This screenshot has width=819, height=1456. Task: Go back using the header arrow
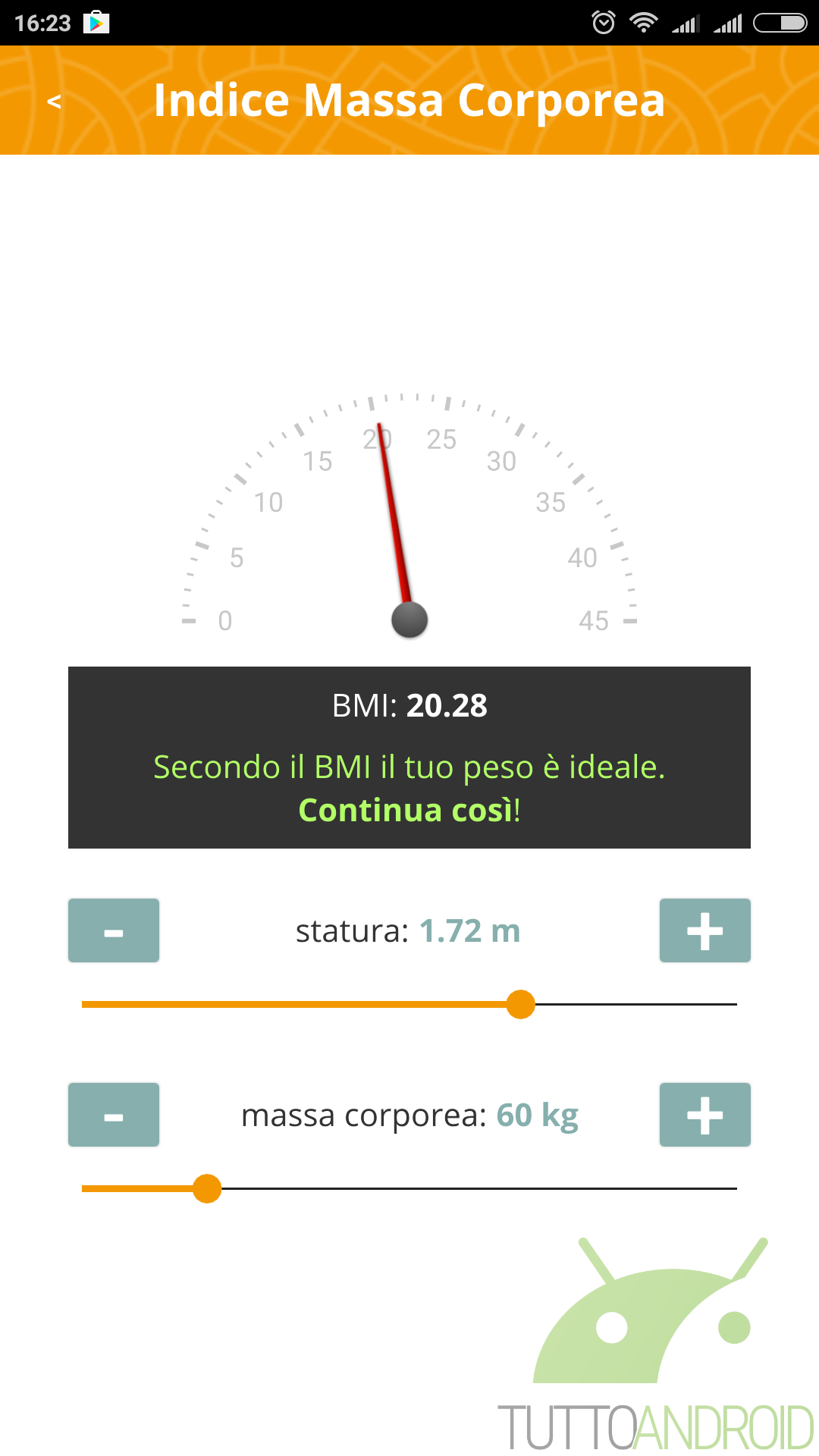point(54,101)
